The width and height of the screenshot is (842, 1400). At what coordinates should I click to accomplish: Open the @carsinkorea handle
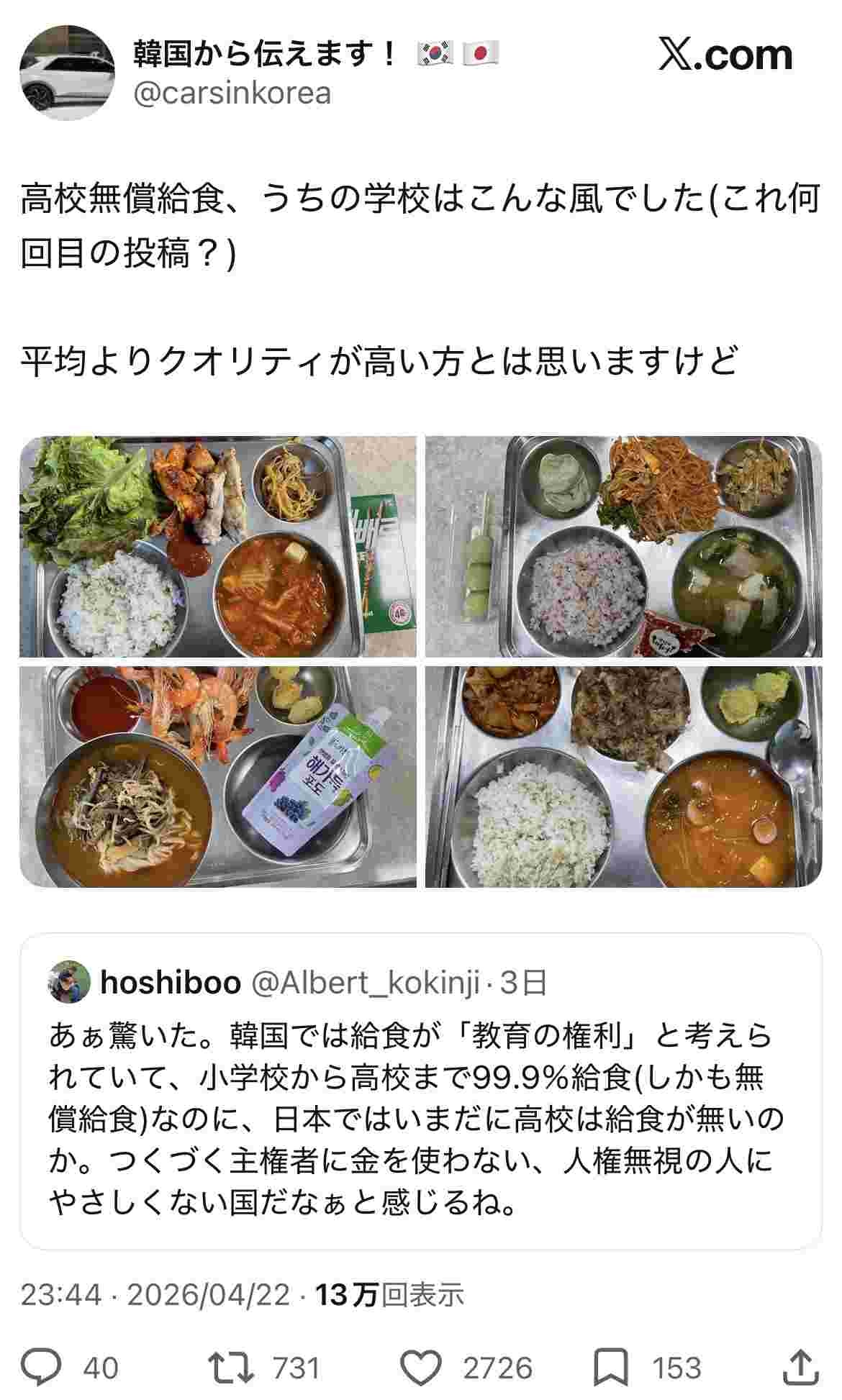pyautogui.click(x=232, y=94)
